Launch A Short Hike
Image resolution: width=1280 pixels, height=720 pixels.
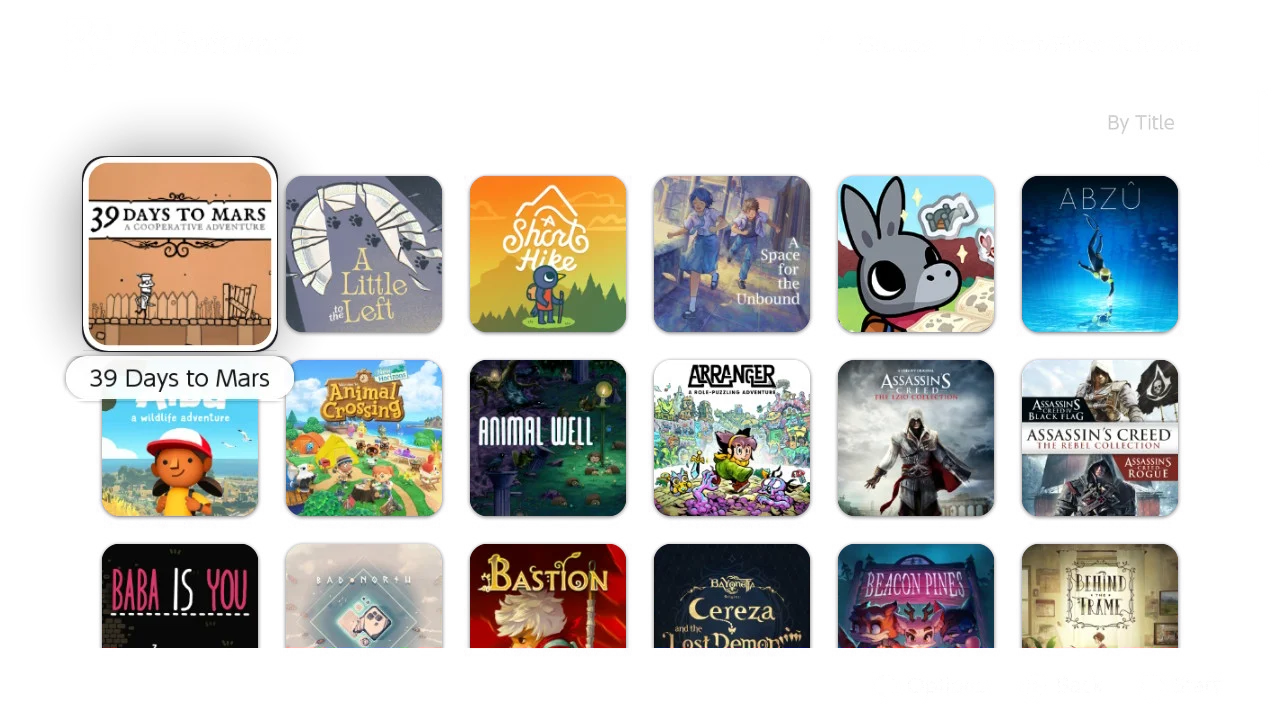point(548,254)
